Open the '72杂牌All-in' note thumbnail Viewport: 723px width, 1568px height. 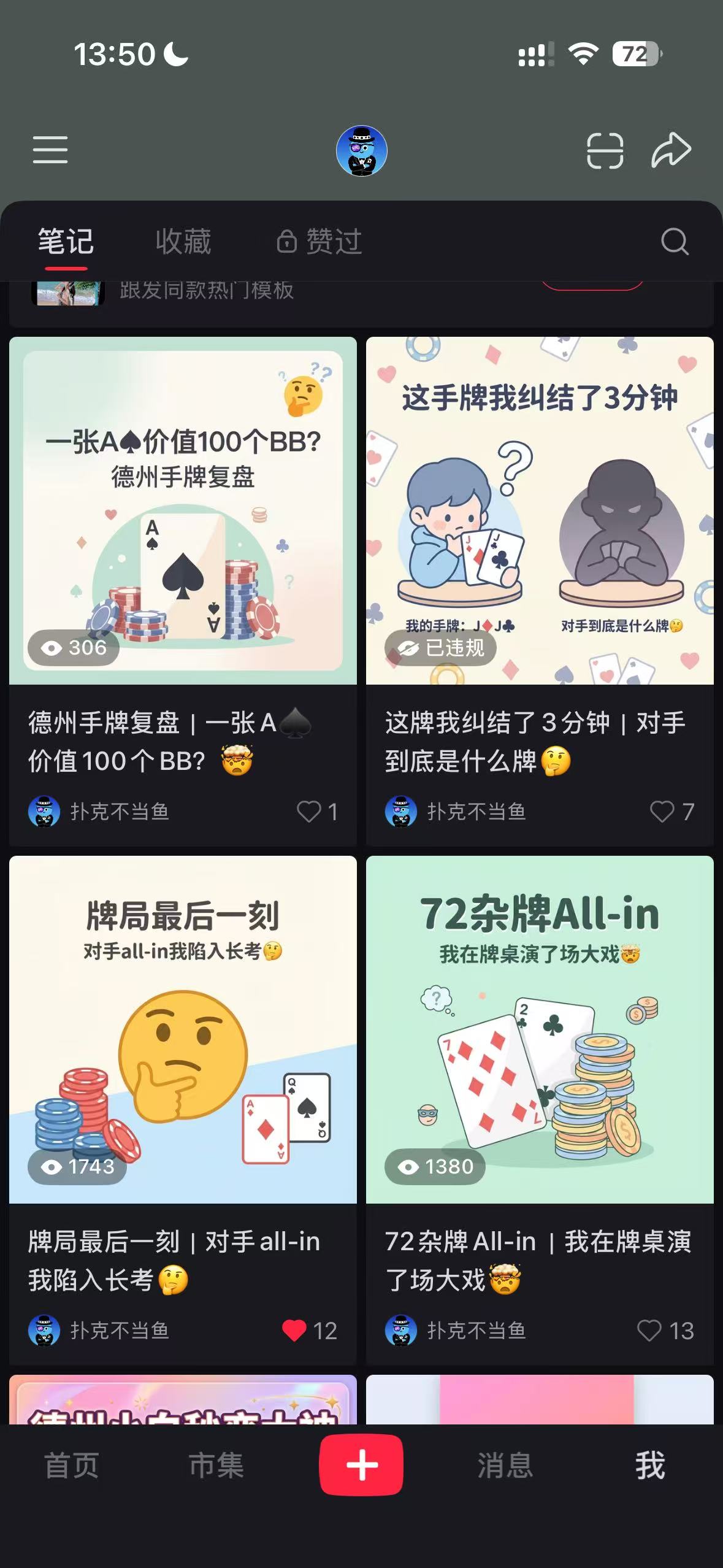pyautogui.click(x=540, y=1043)
